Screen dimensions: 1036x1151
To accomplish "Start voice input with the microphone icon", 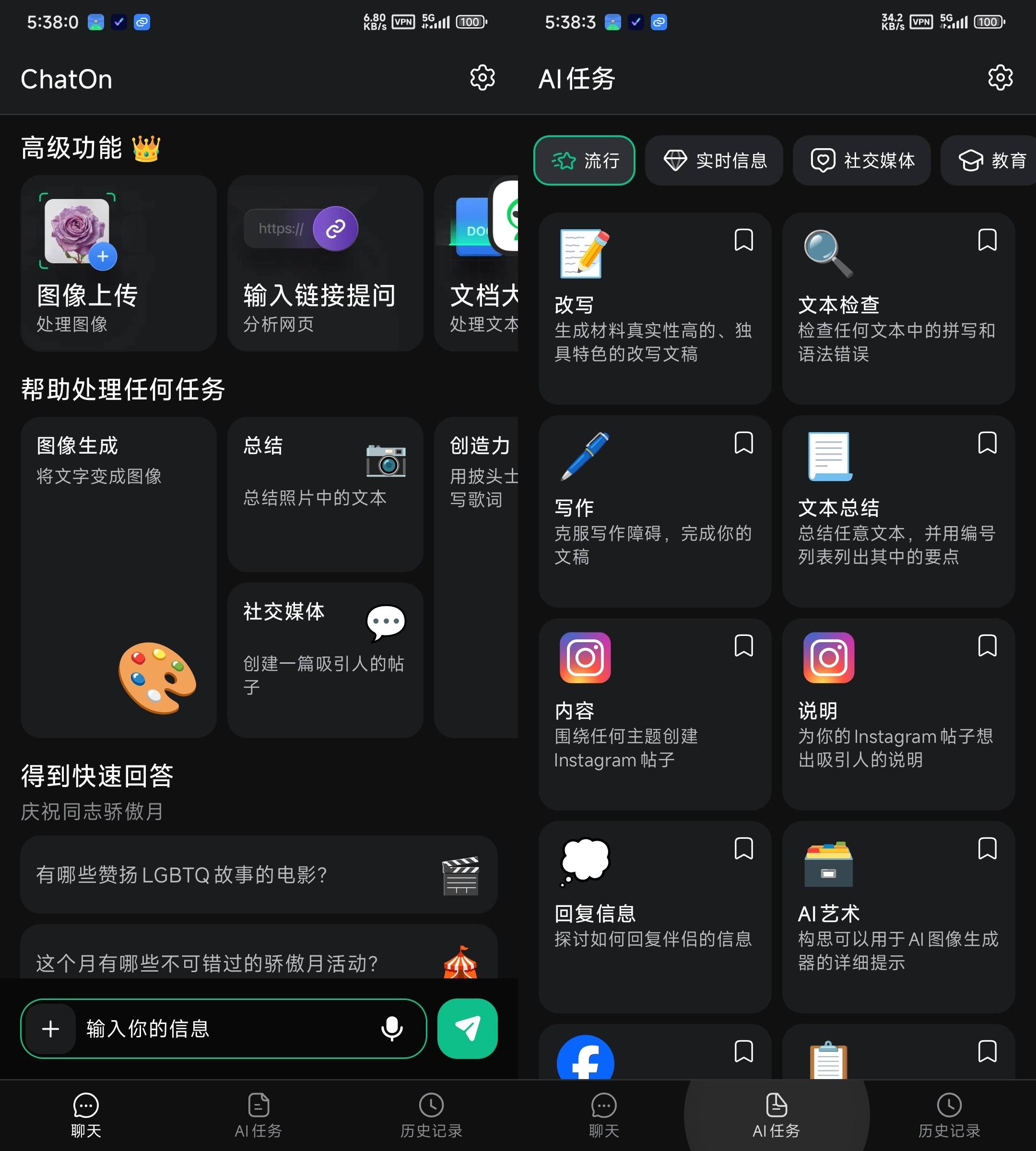I will 392,1028.
